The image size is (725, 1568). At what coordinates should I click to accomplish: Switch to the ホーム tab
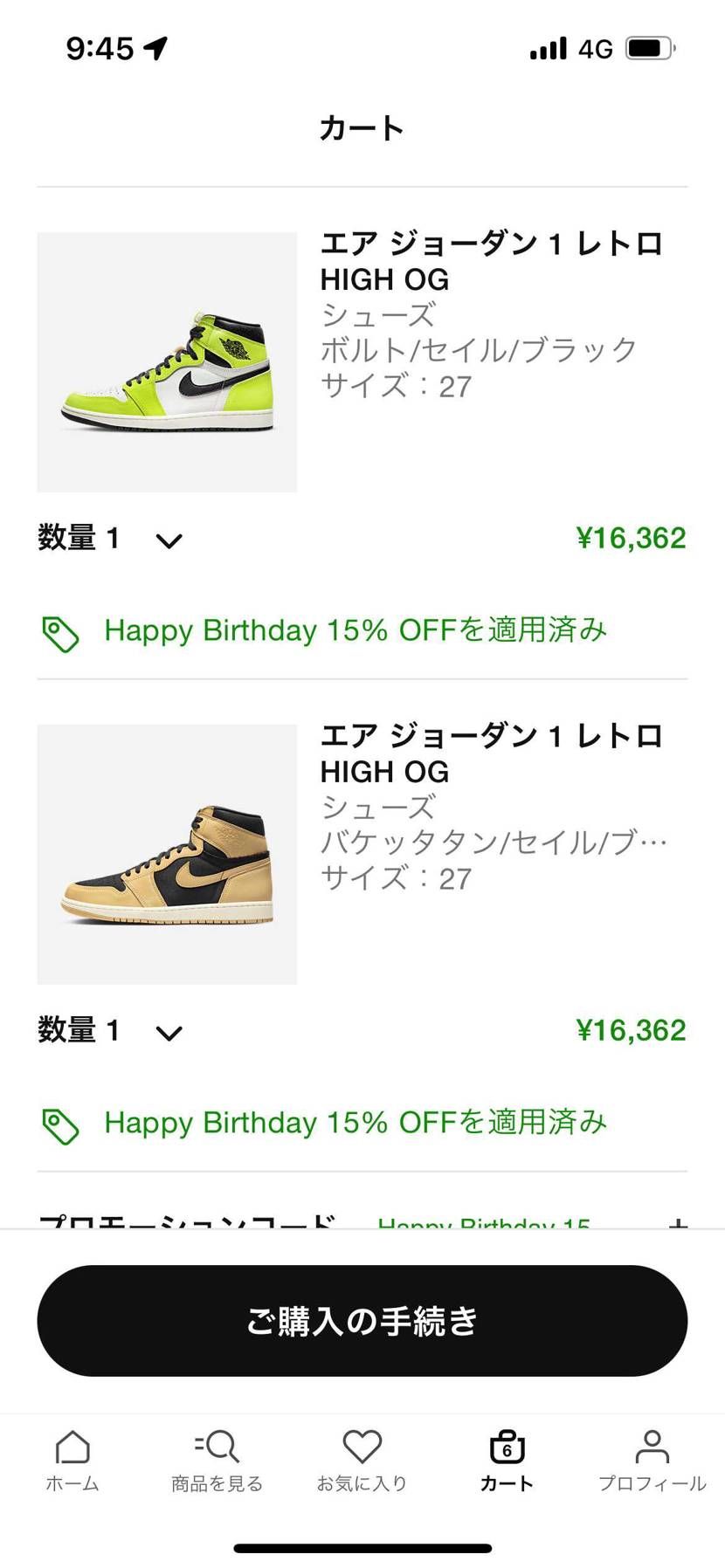pos(72,1461)
